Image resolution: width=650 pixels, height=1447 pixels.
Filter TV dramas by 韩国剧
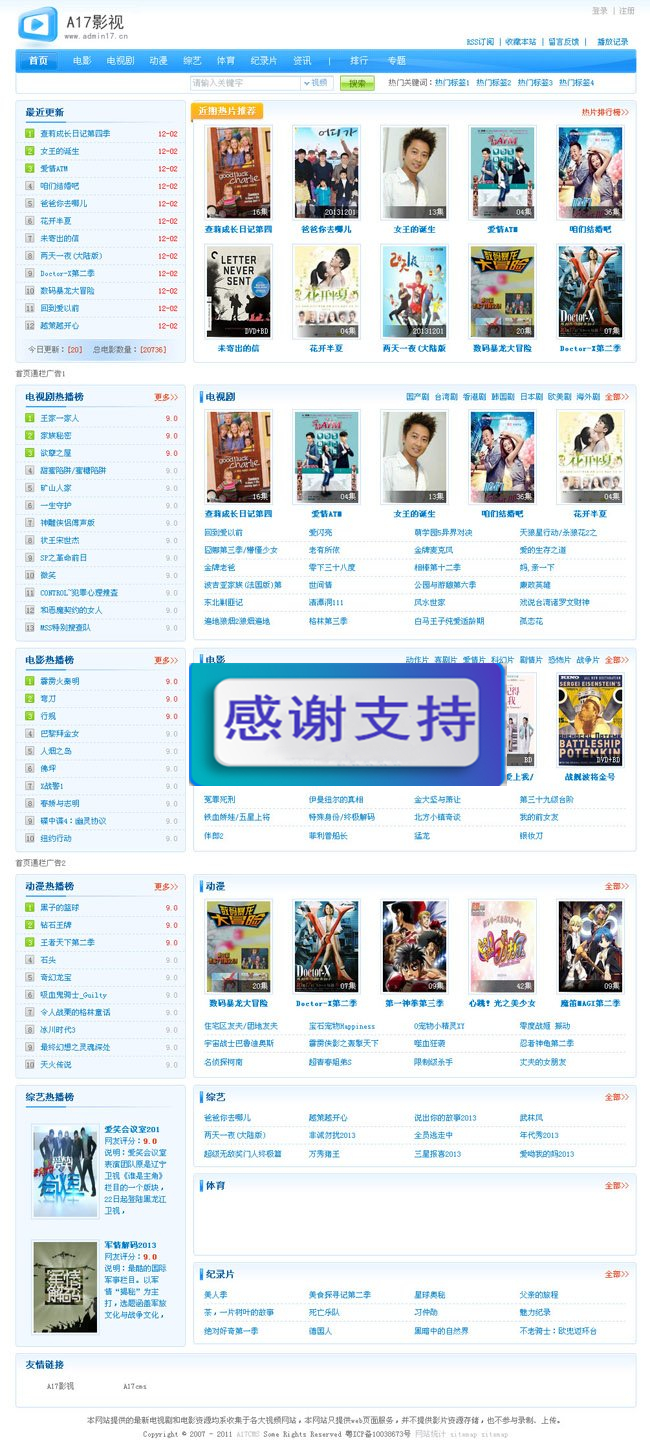pyautogui.click(x=502, y=397)
